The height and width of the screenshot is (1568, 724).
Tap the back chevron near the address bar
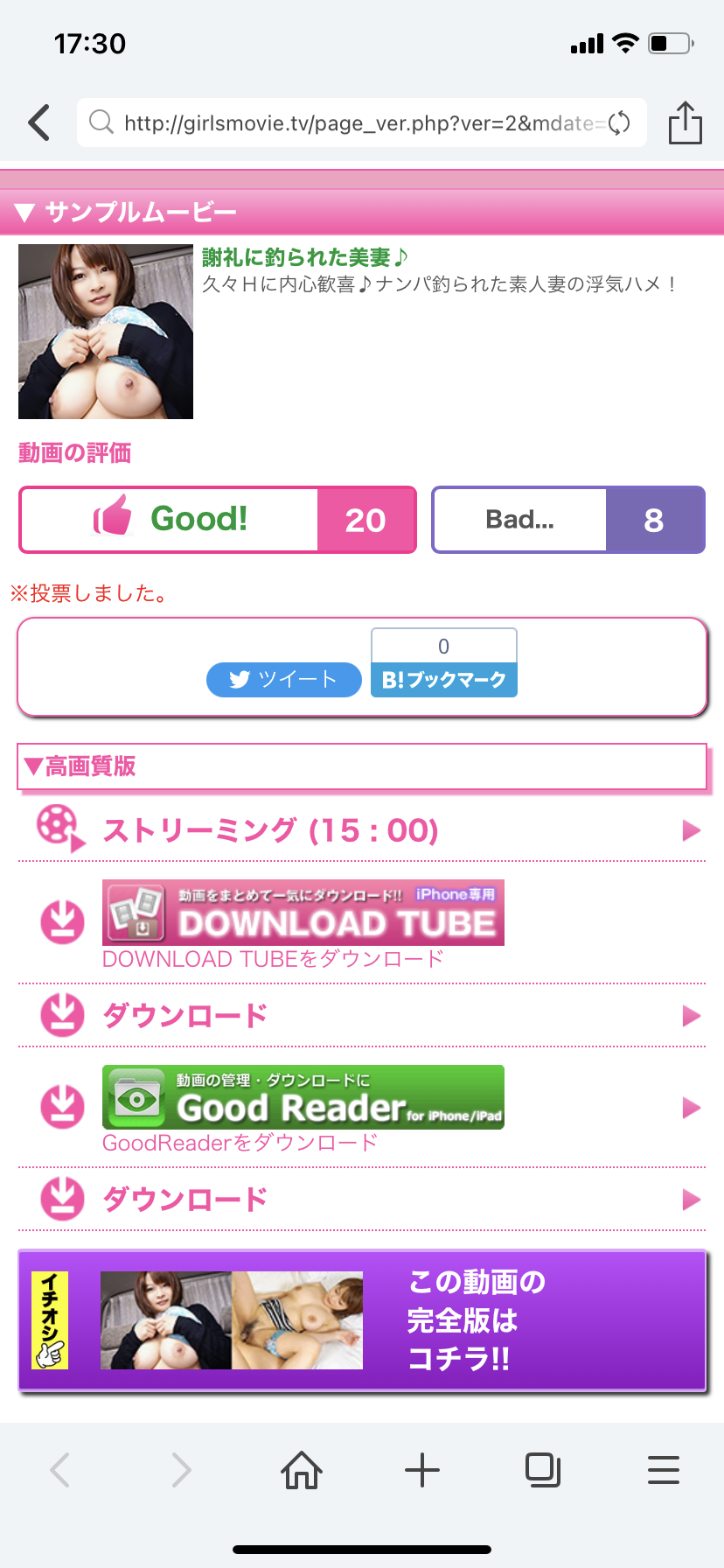(x=38, y=122)
